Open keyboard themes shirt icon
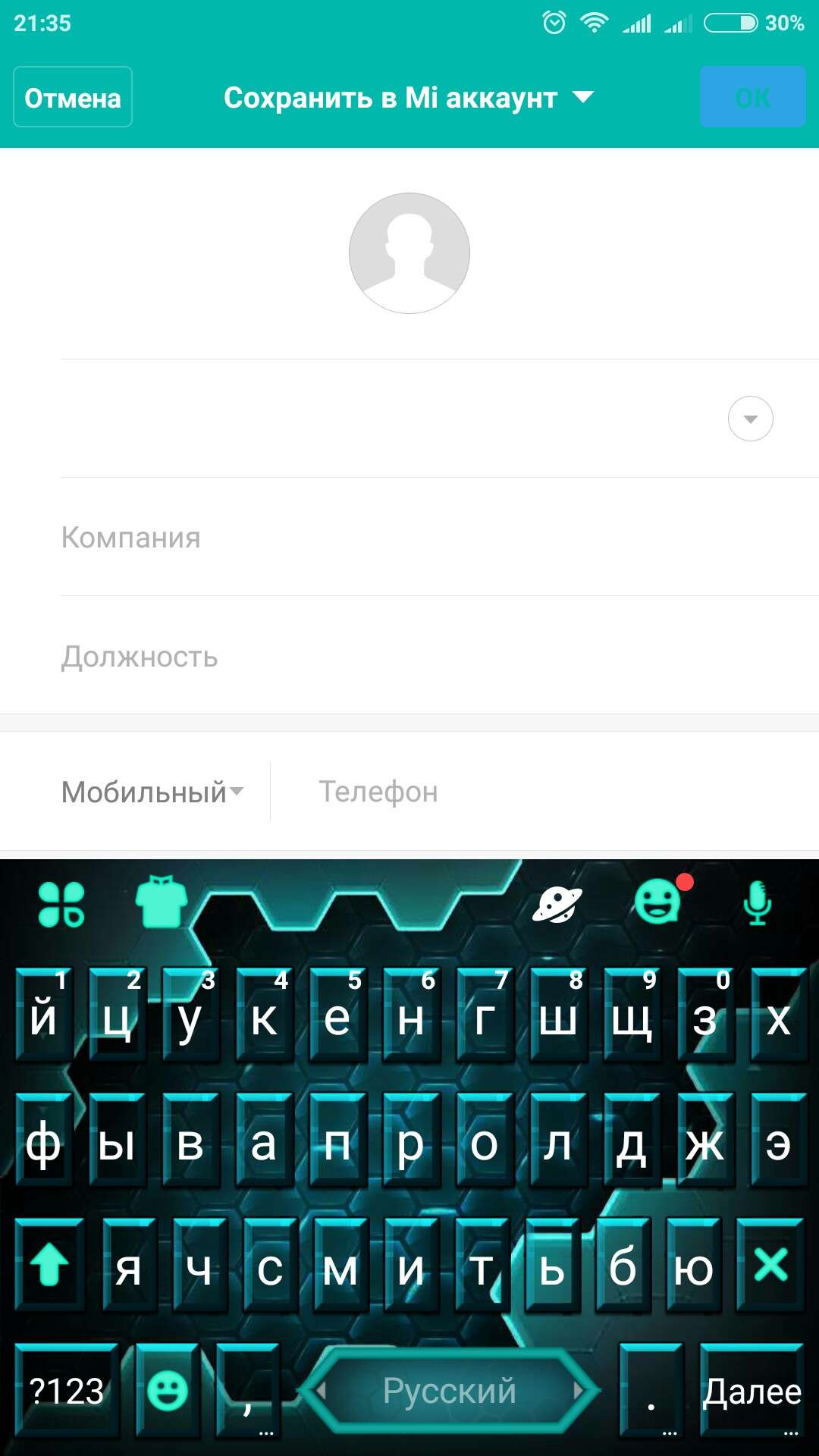The height and width of the screenshot is (1456, 819). [x=162, y=902]
